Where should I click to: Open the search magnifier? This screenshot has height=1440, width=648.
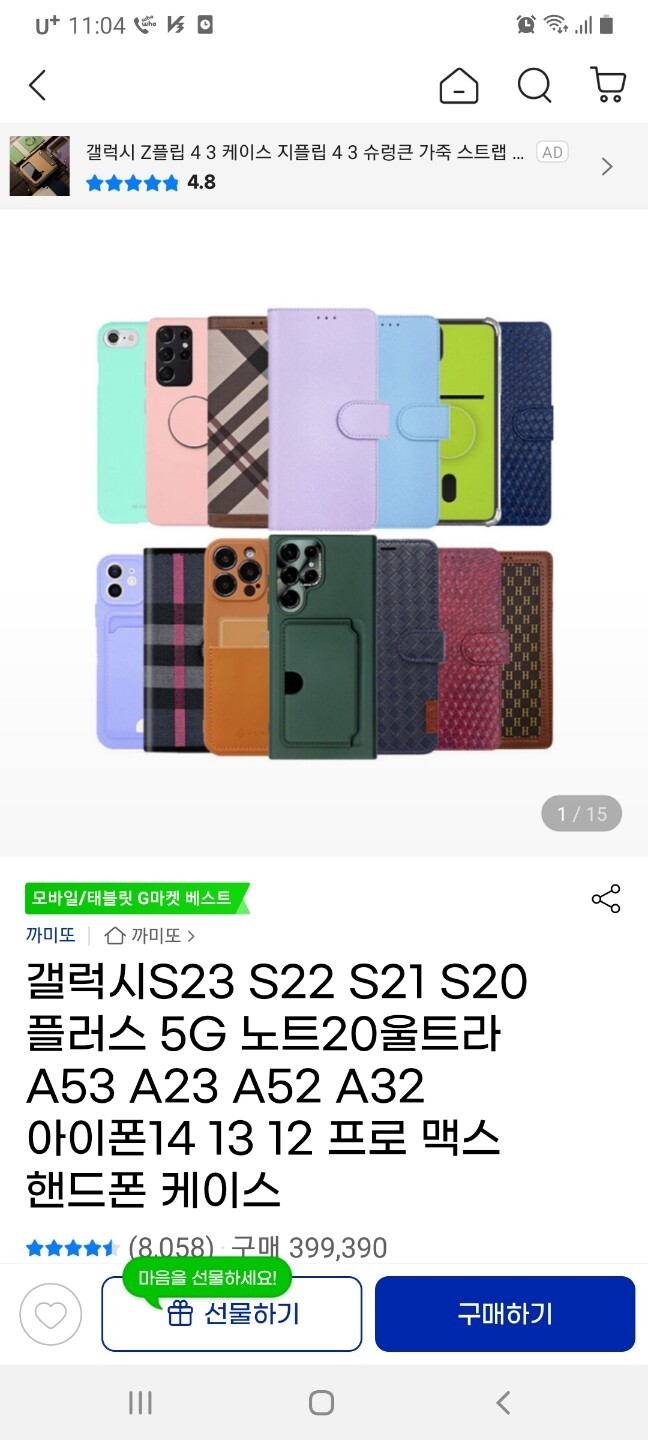pos(534,86)
